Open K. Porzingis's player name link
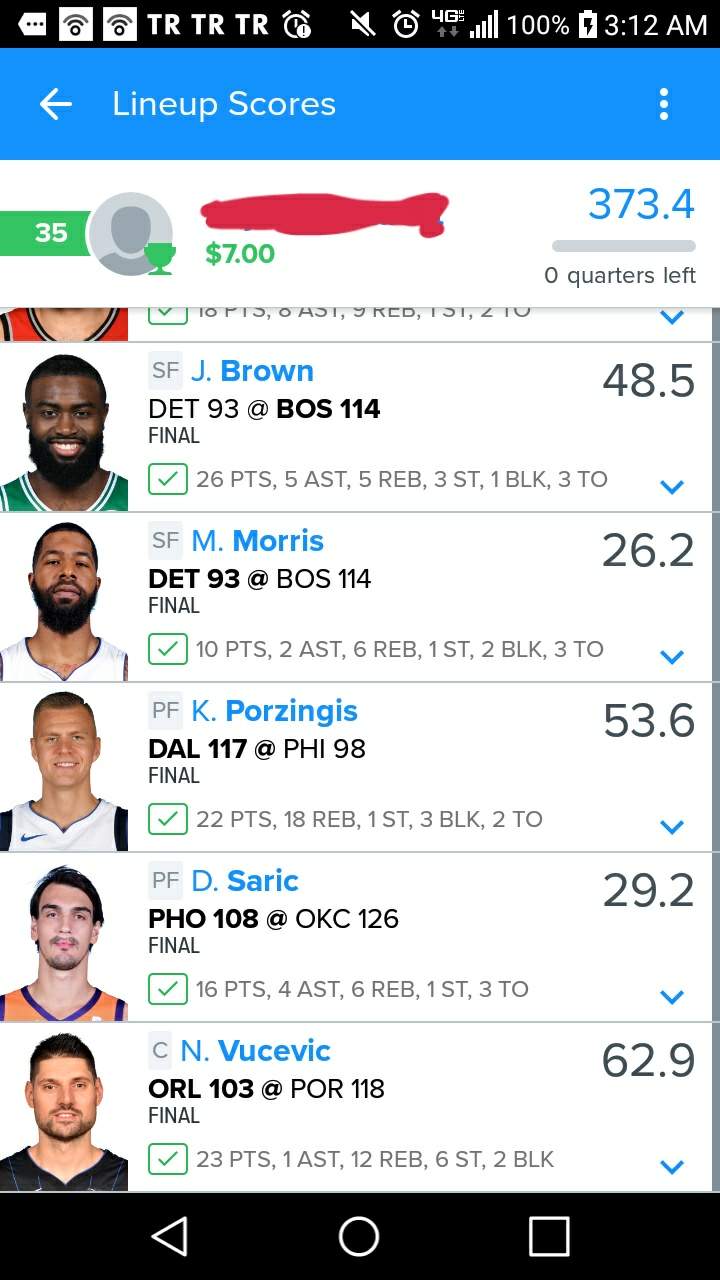Viewport: 720px width, 1280px height. (274, 711)
